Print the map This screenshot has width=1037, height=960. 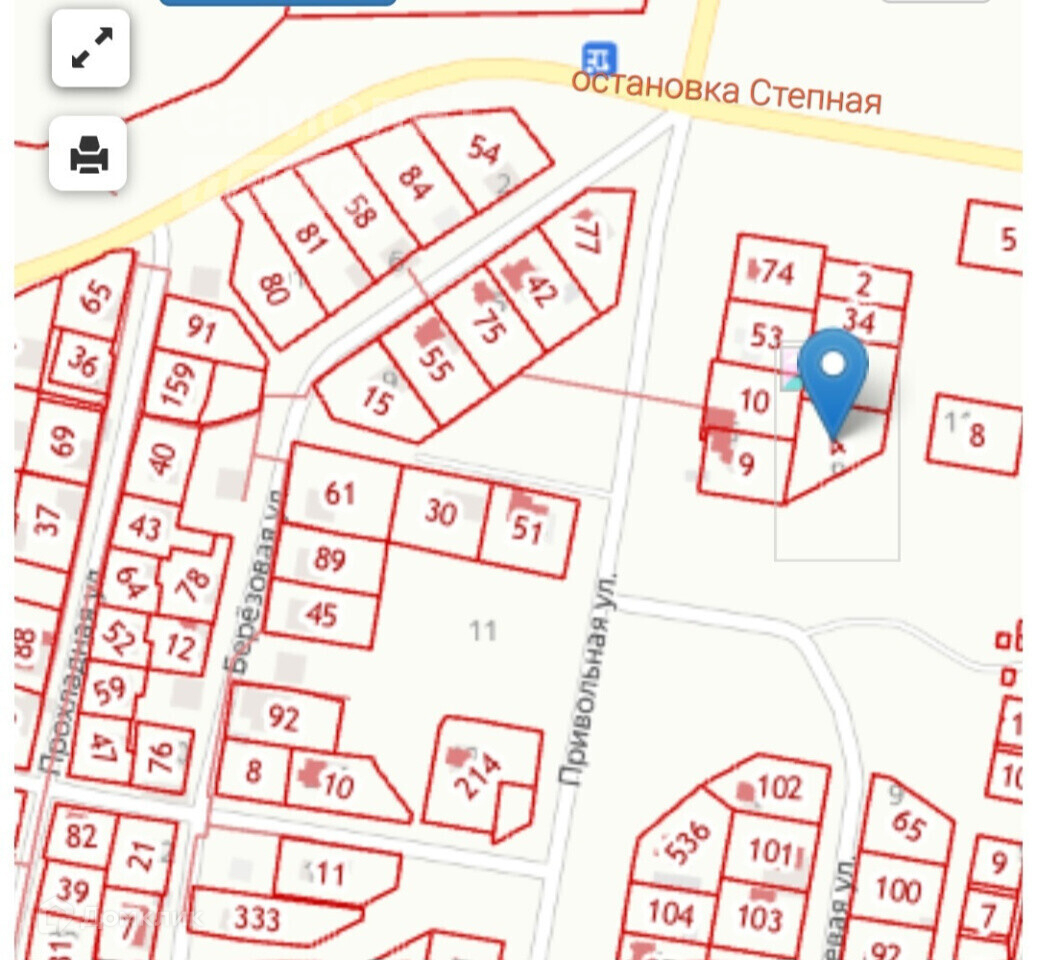click(x=89, y=153)
